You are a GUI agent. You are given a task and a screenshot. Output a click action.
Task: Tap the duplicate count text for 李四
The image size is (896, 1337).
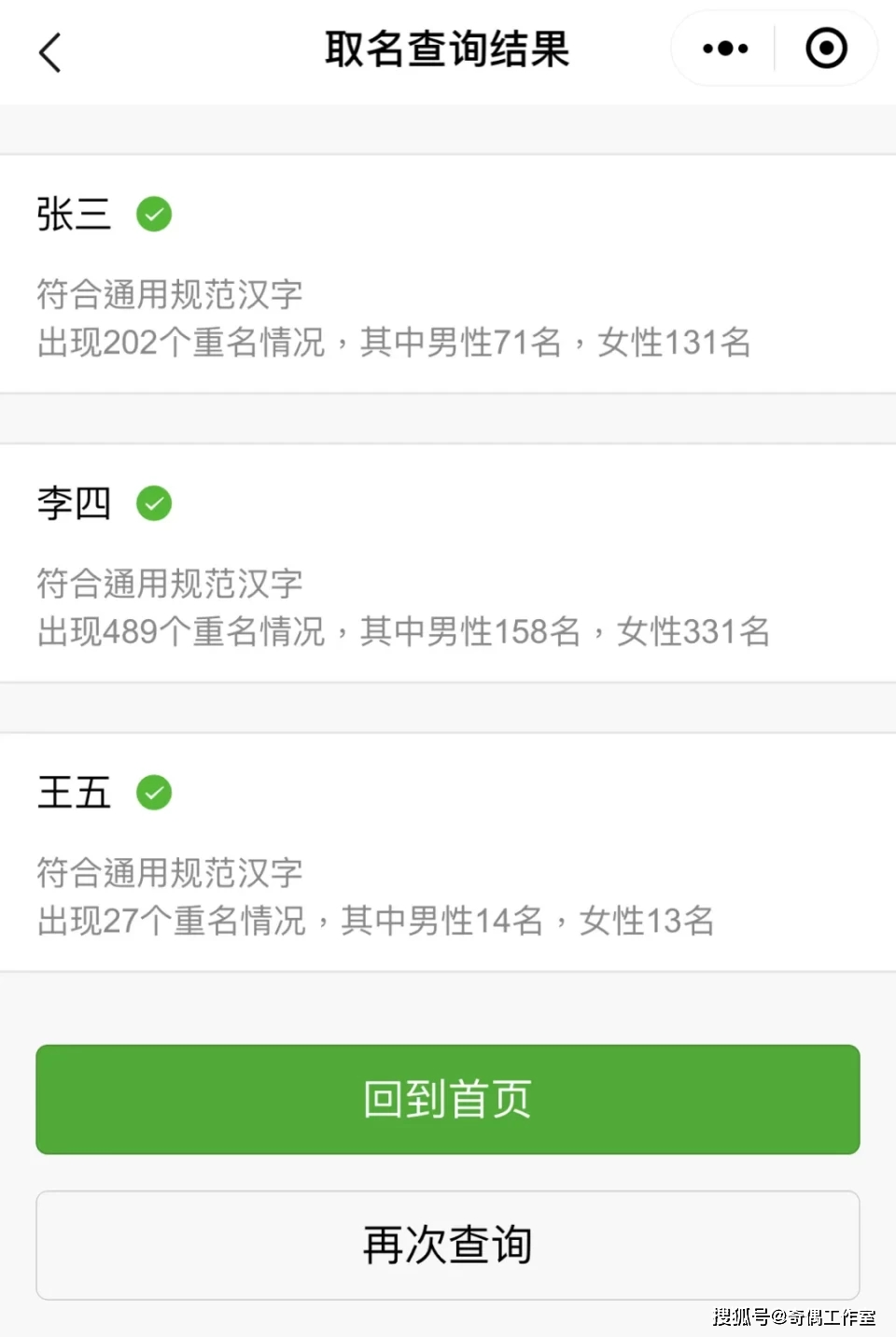[403, 631]
